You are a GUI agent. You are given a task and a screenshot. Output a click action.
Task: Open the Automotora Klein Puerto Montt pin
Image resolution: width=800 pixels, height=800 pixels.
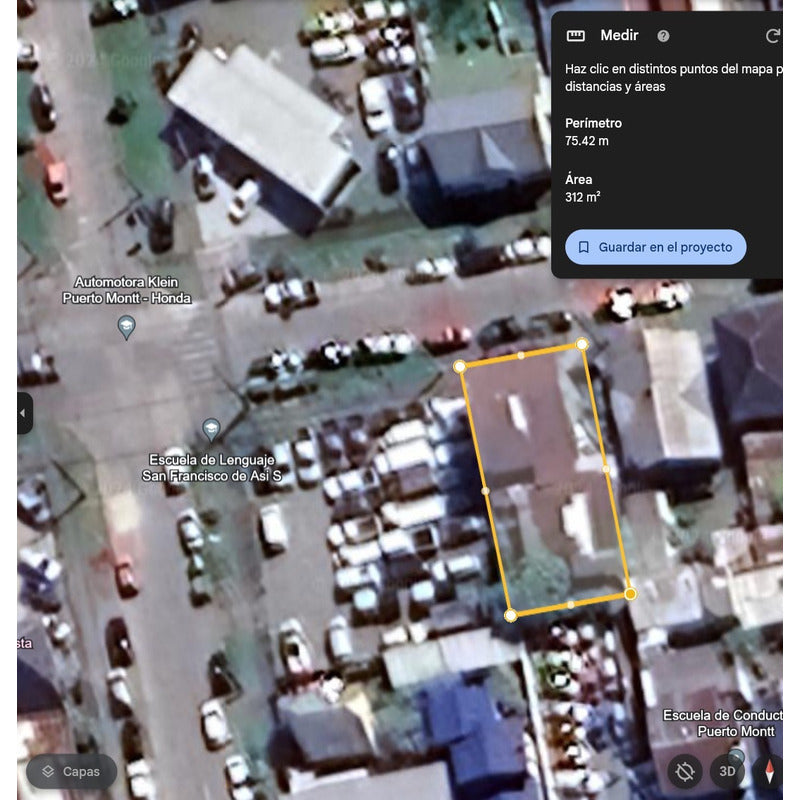(126, 327)
